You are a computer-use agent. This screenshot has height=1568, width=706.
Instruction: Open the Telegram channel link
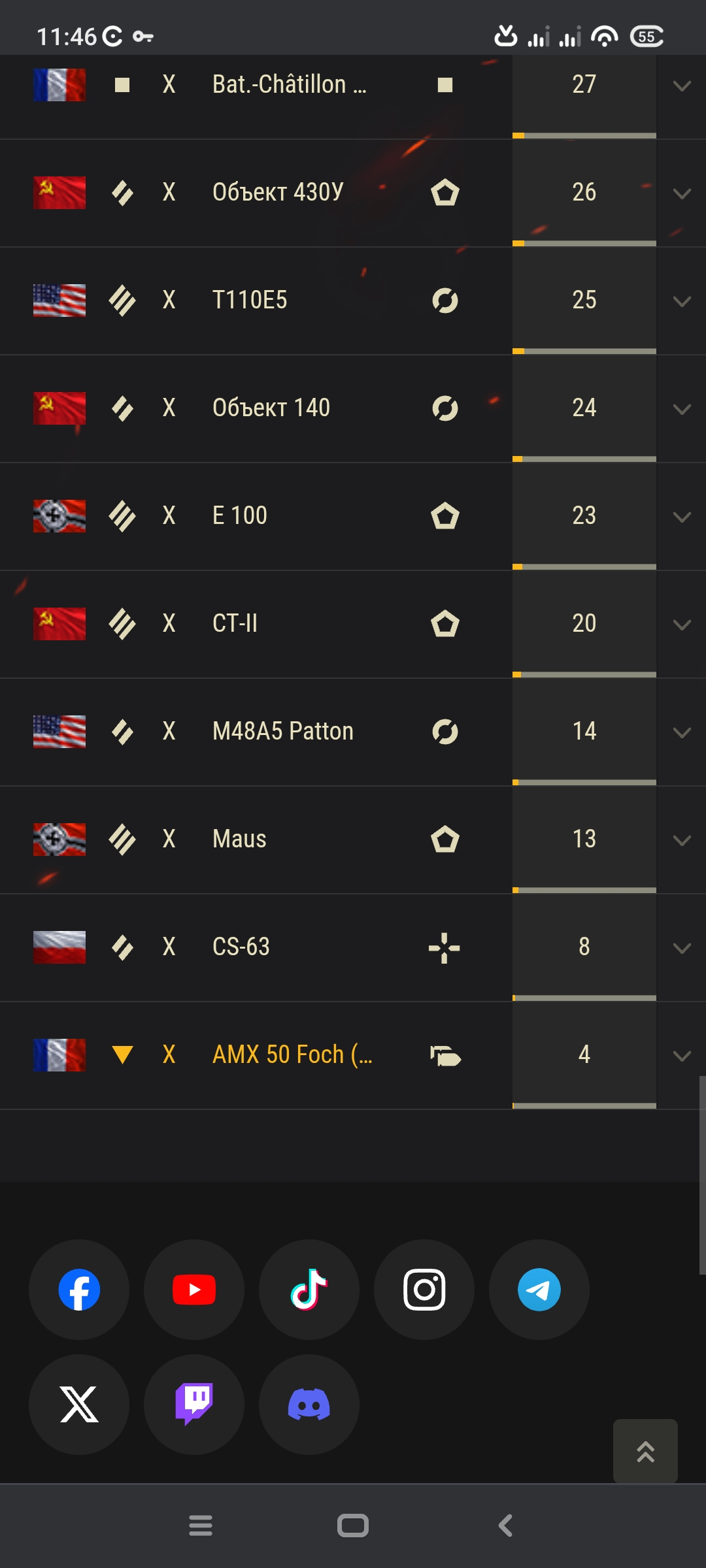pyautogui.click(x=539, y=1290)
